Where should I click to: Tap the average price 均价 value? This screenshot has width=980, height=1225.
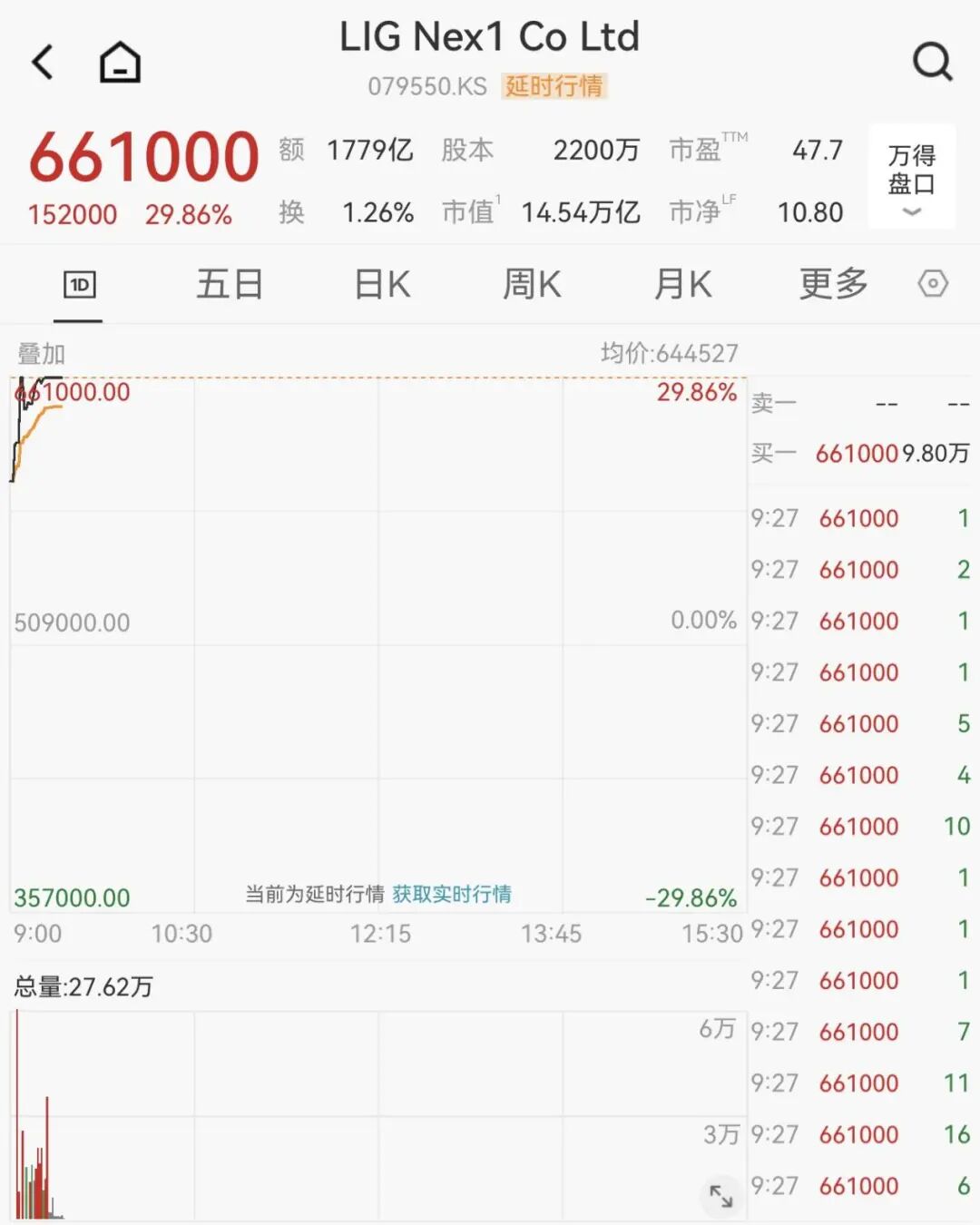click(669, 353)
